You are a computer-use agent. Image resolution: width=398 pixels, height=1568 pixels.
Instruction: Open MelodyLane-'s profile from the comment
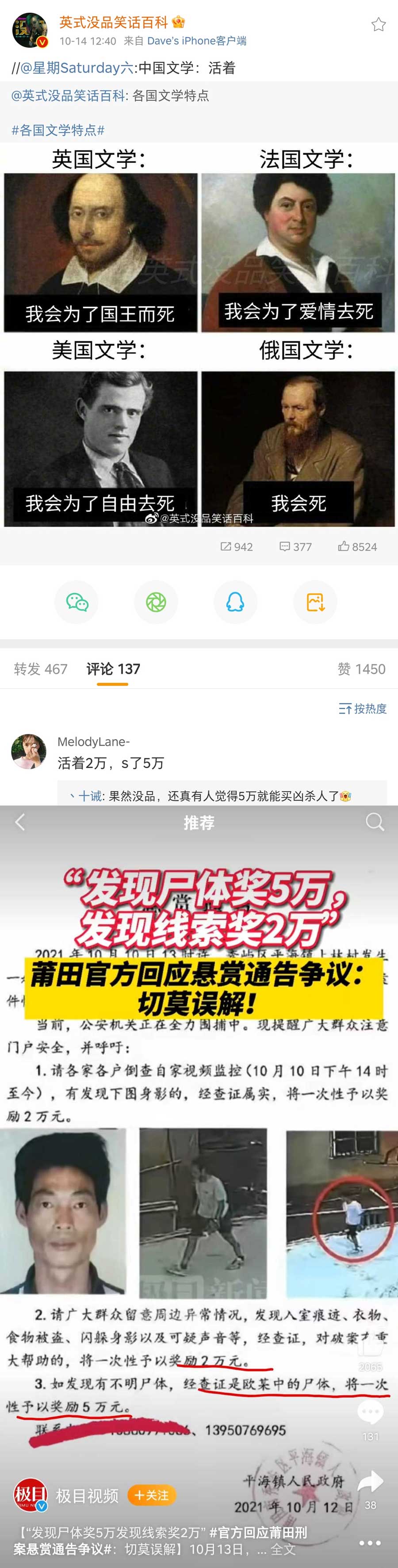click(29, 751)
